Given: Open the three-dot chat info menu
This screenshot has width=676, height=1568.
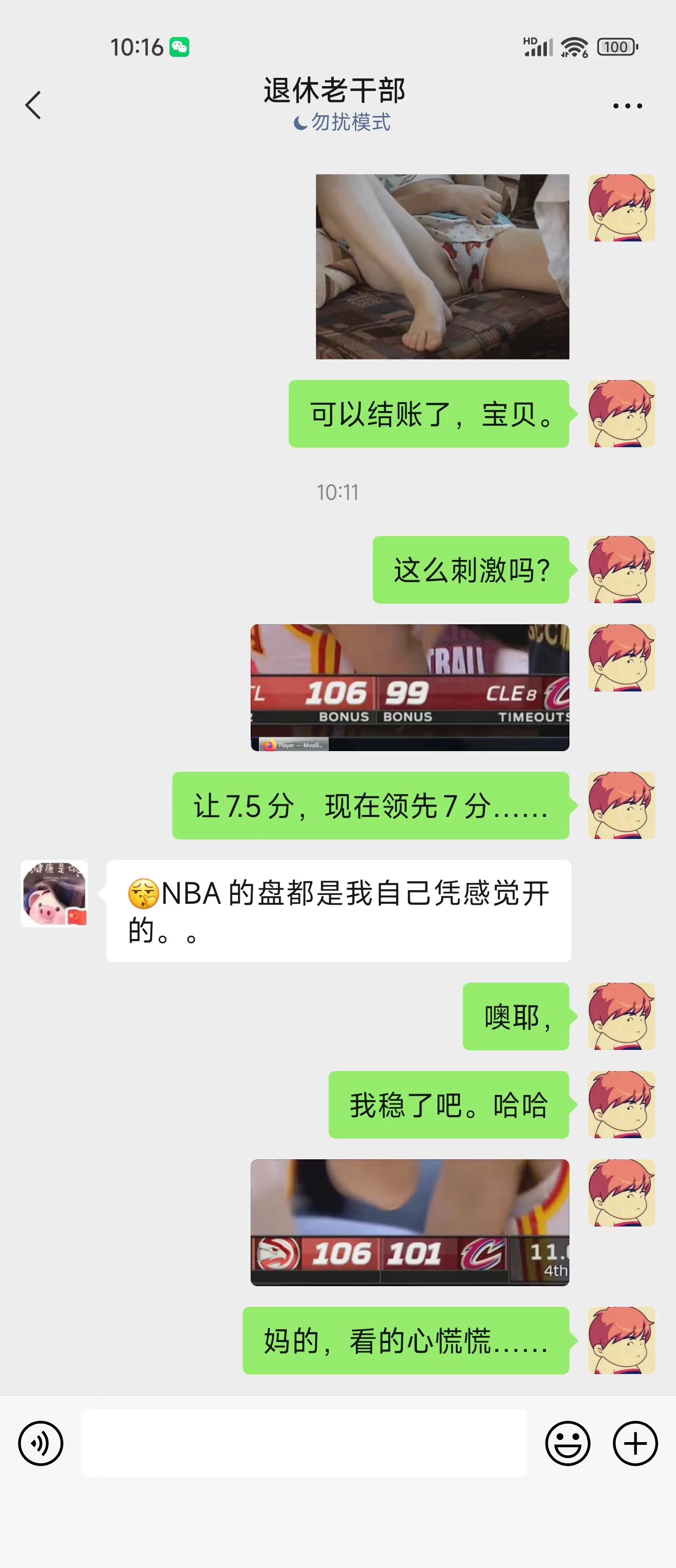Looking at the screenshot, I should (627, 106).
